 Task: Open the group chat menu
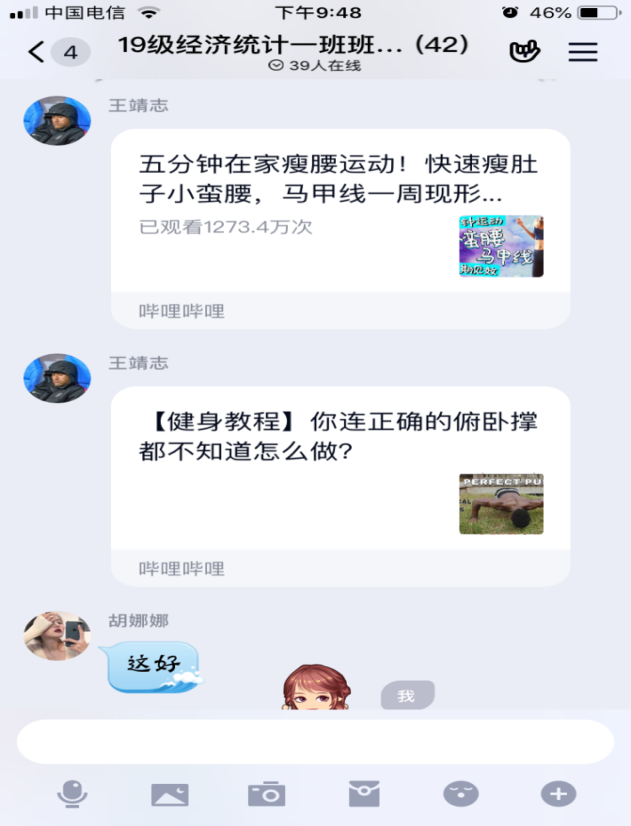583,52
